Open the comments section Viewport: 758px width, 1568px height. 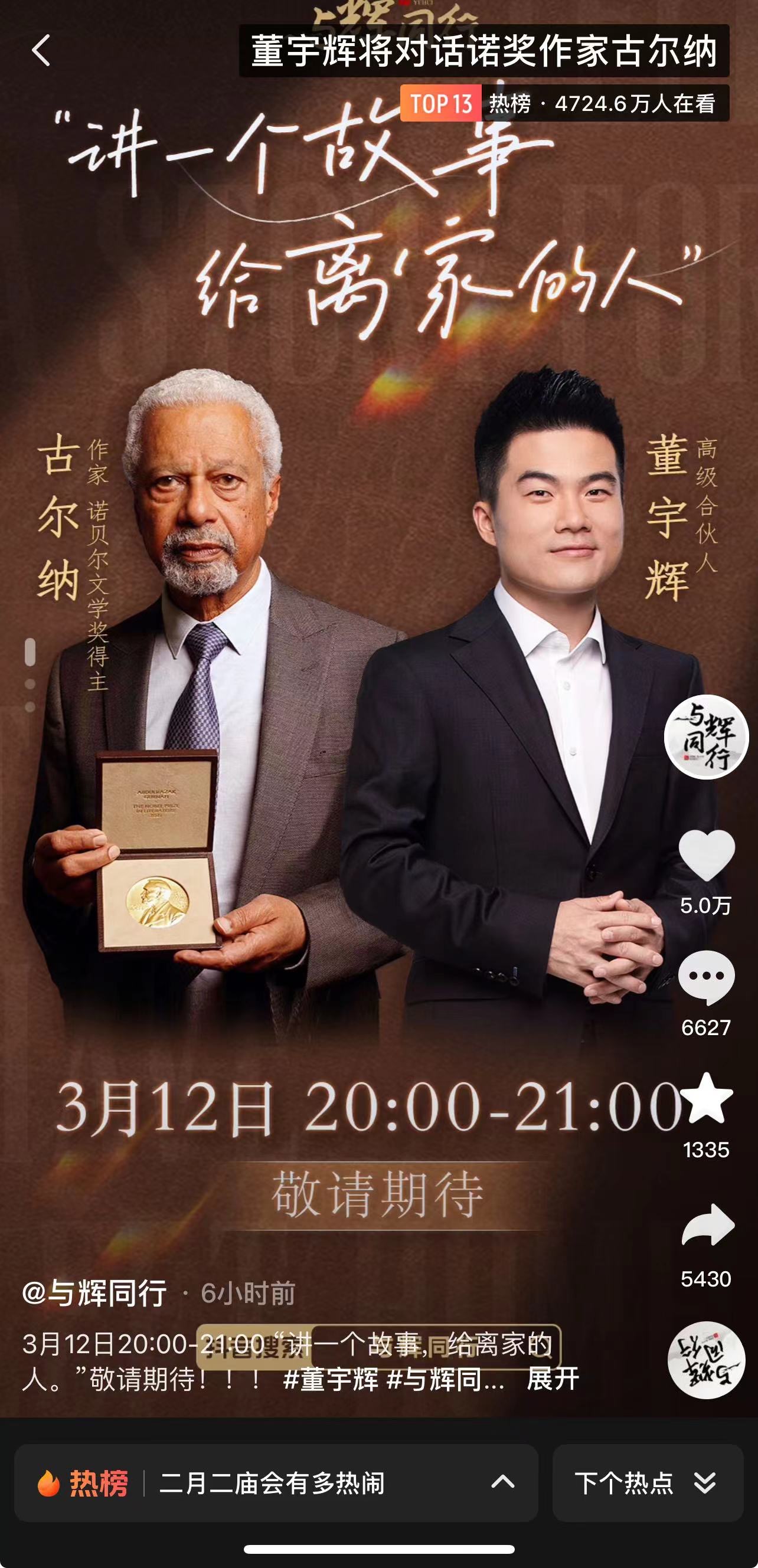tap(706, 977)
